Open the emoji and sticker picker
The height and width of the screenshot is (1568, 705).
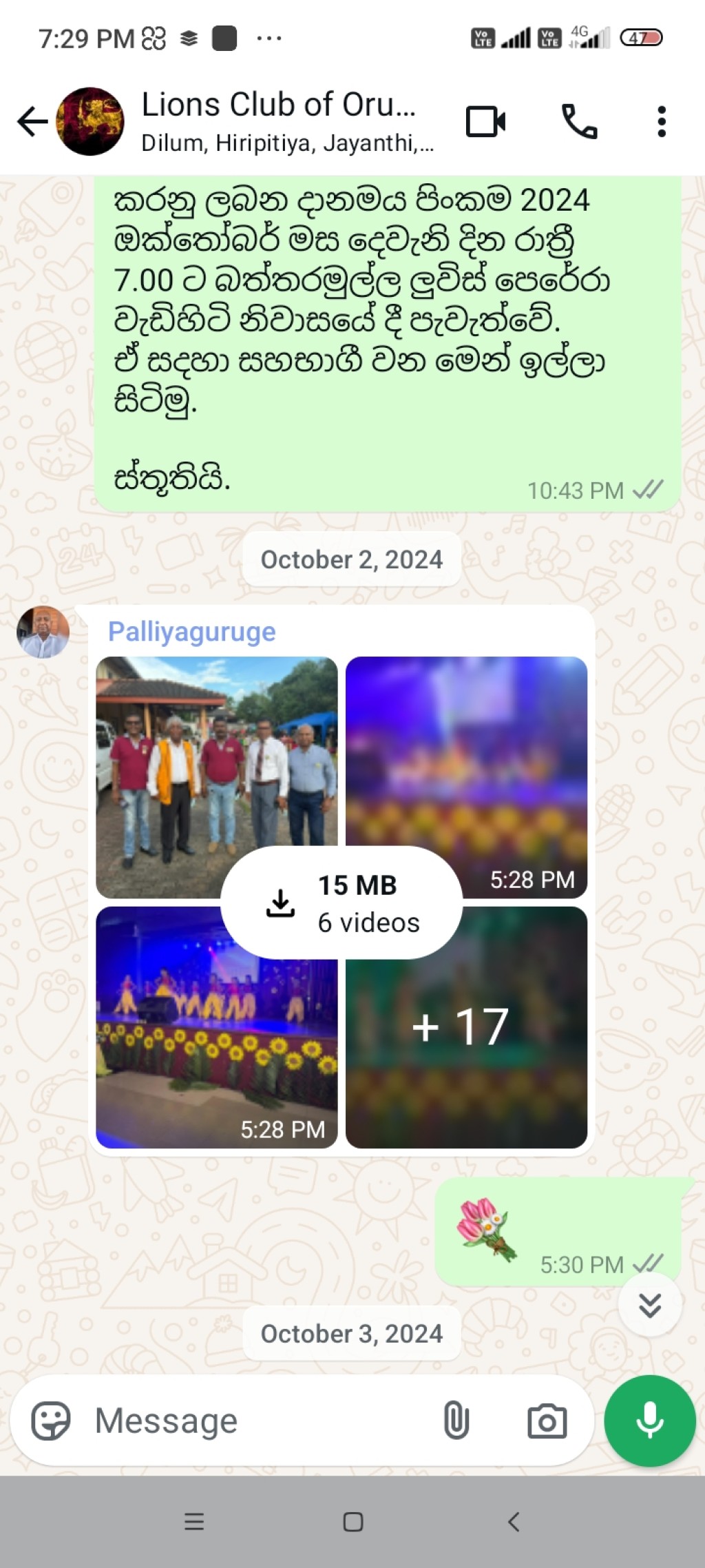point(51,1421)
